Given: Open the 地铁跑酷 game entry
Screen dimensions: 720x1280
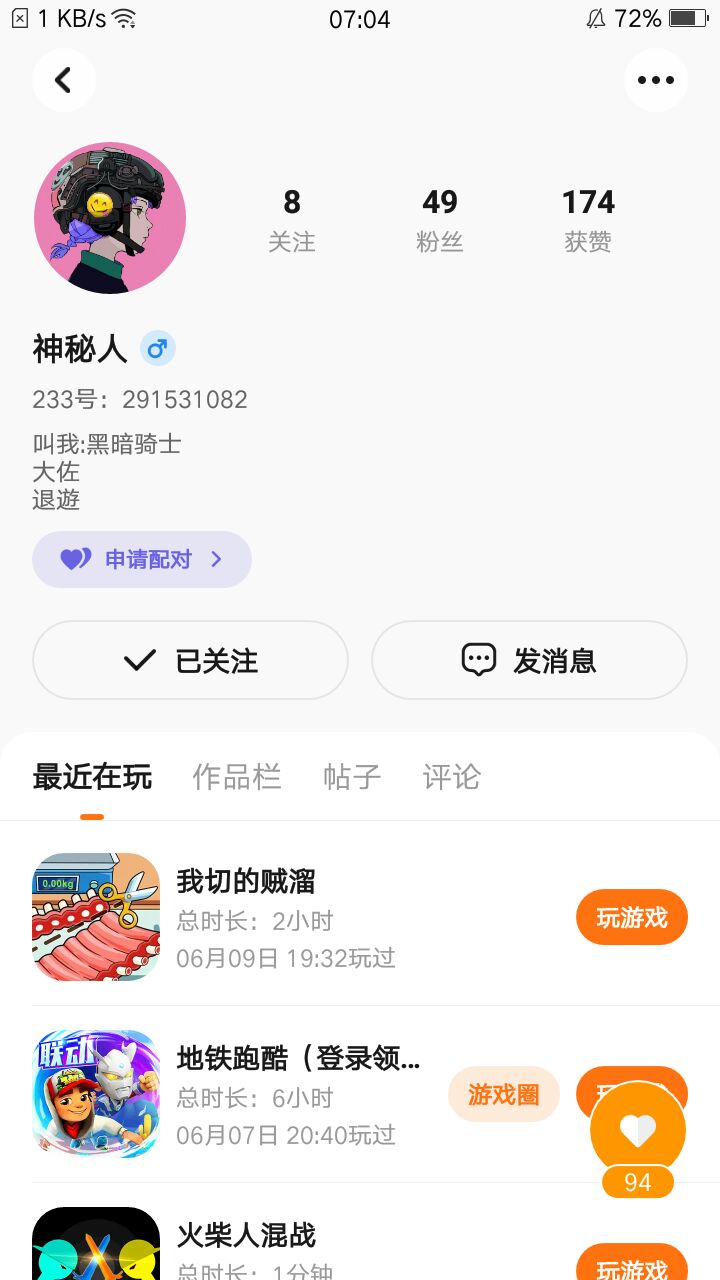Looking at the screenshot, I should (298, 1060).
